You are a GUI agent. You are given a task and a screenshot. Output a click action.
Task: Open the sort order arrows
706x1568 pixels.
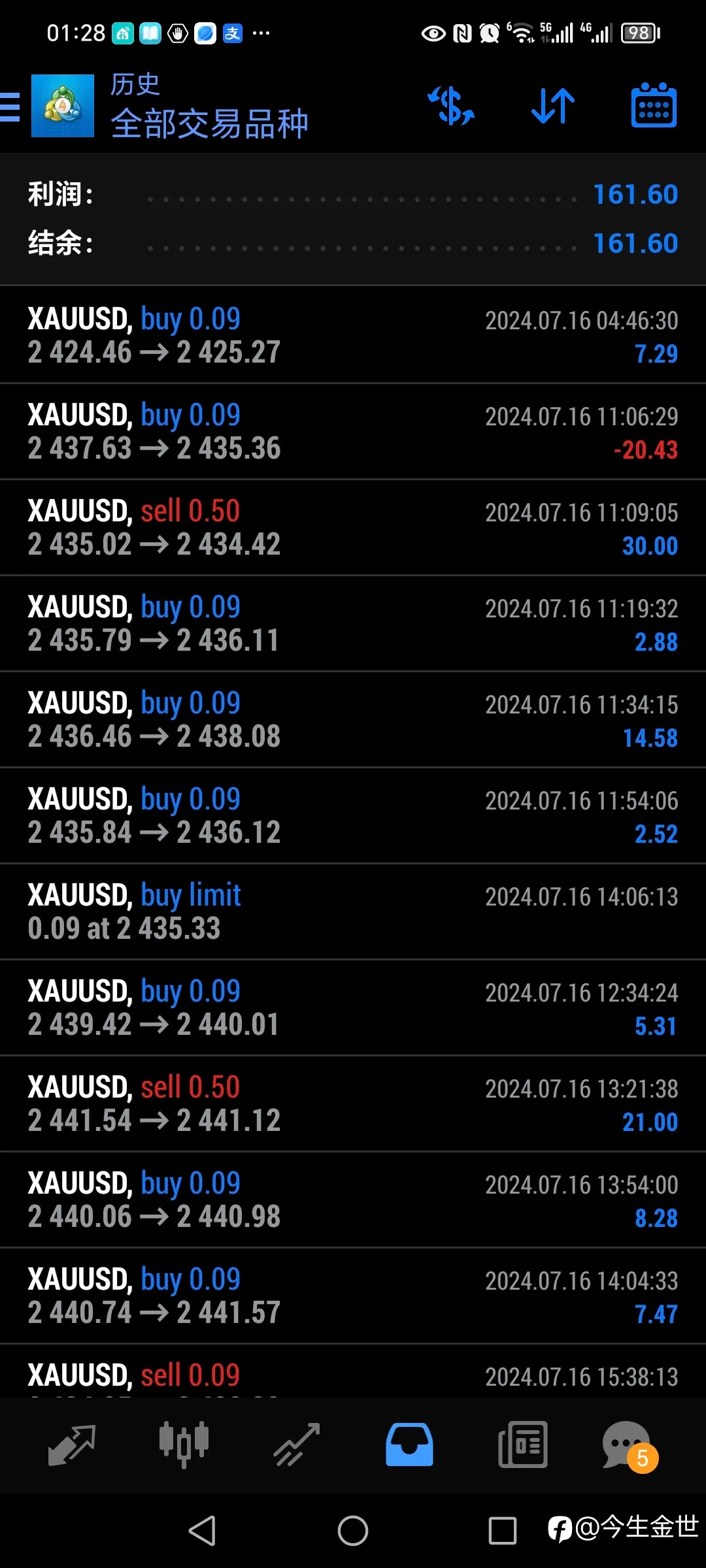pos(553,106)
